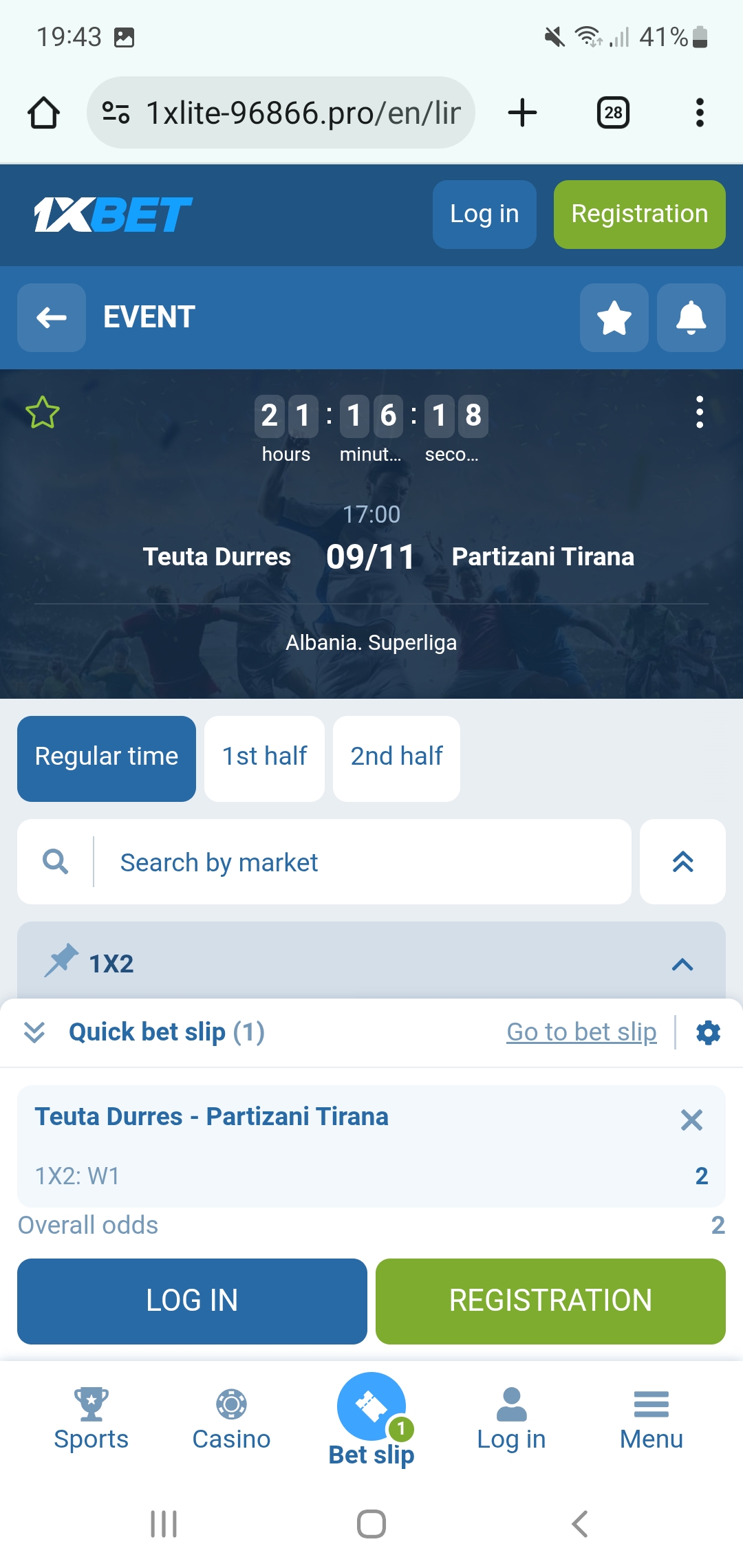Open the match overflow menu
Screen dimensions: 743x1568
pyautogui.click(x=699, y=413)
